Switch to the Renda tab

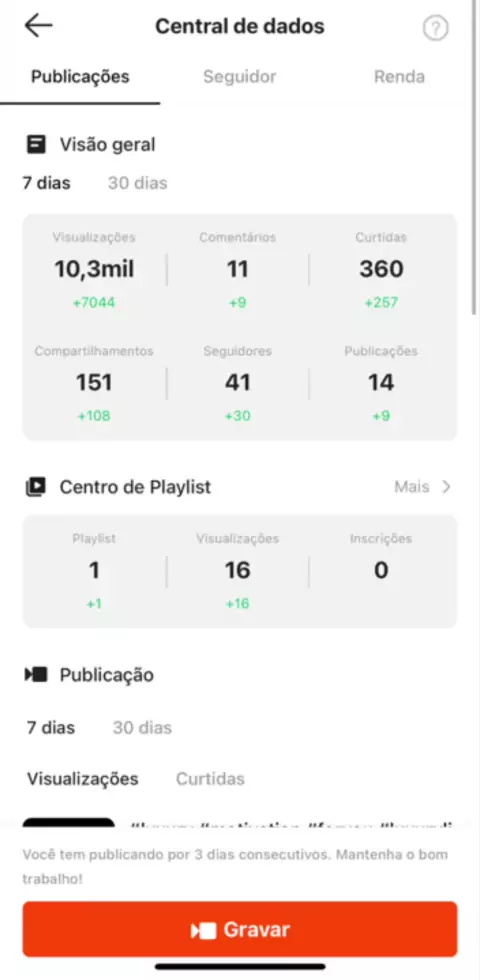tap(399, 77)
